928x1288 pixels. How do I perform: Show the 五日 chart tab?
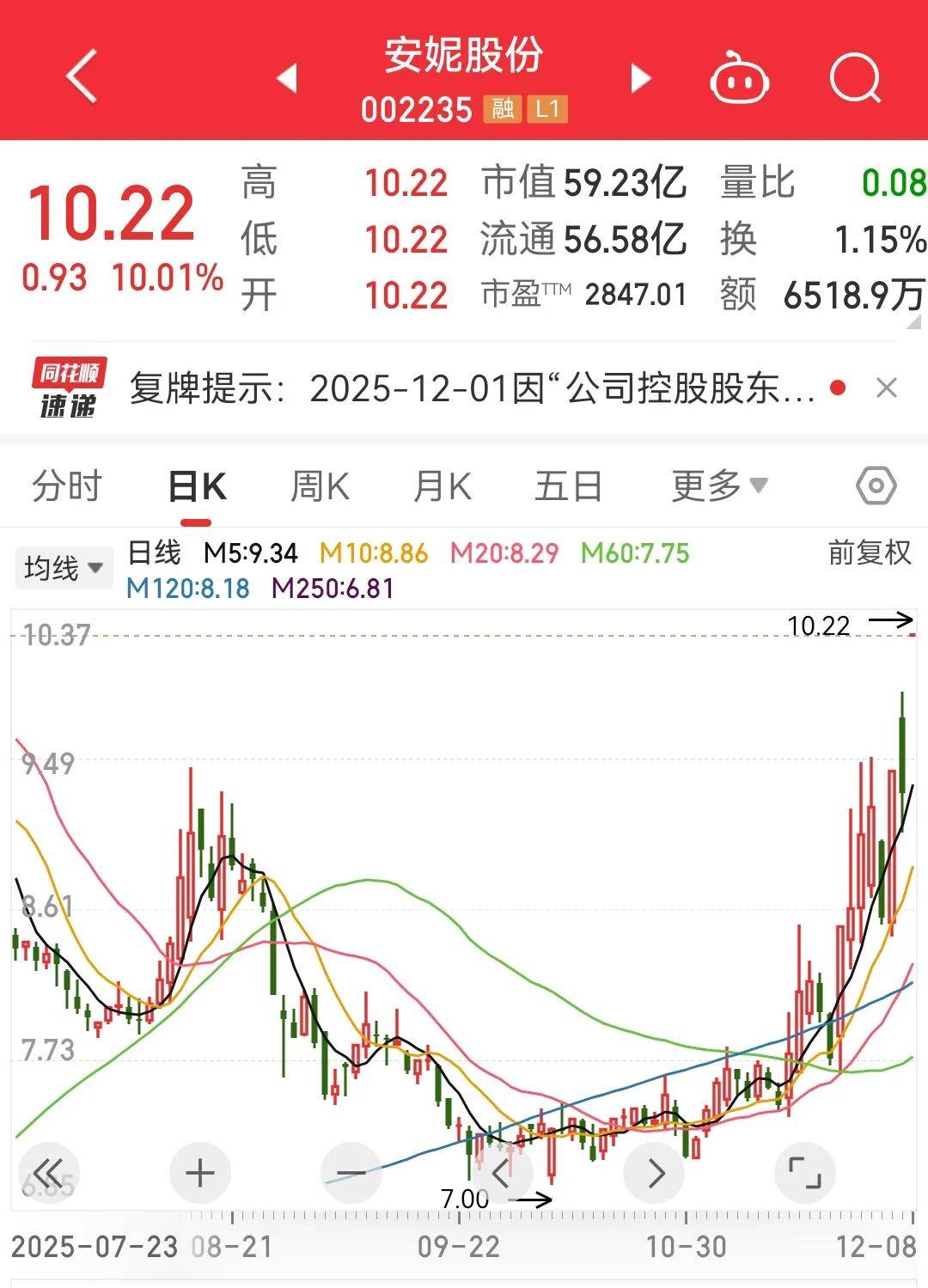(x=568, y=486)
